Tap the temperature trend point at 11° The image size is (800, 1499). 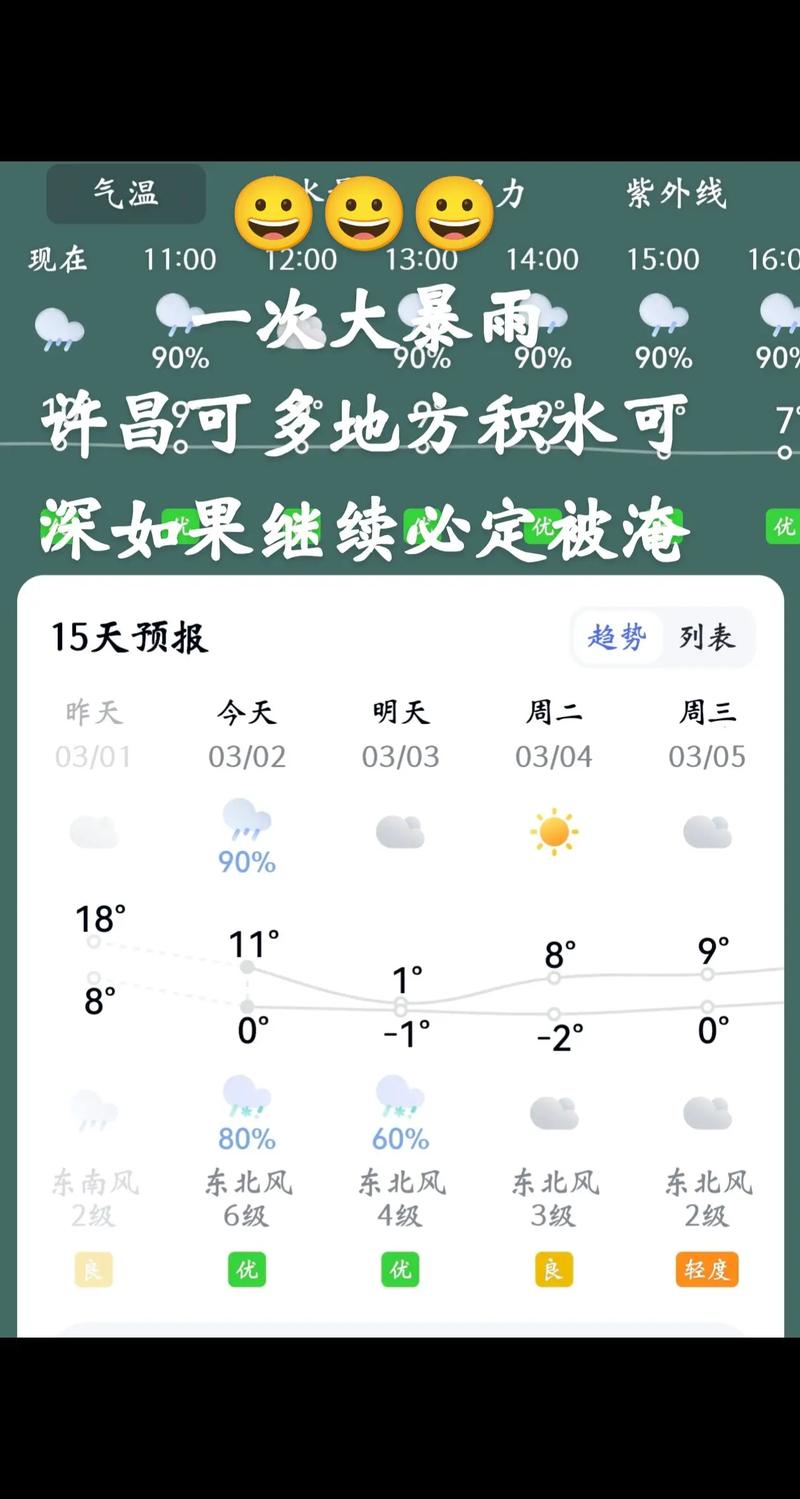pyautogui.click(x=245, y=965)
